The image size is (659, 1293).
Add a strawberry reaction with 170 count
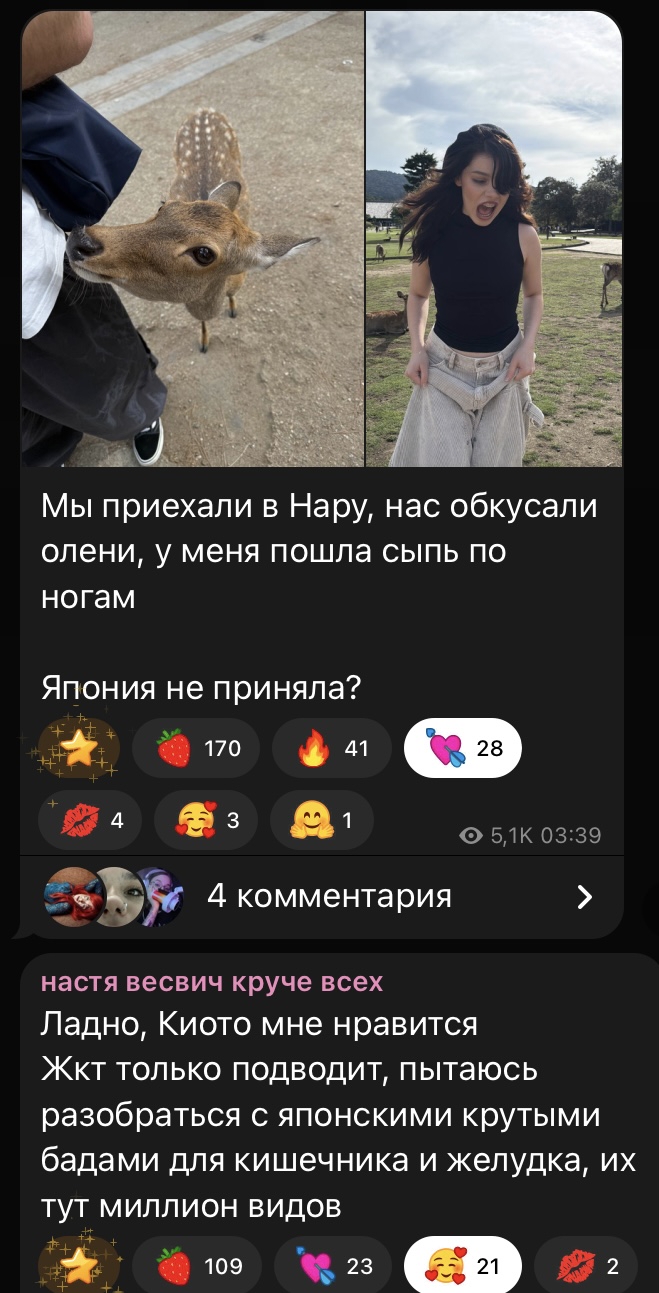click(x=196, y=748)
